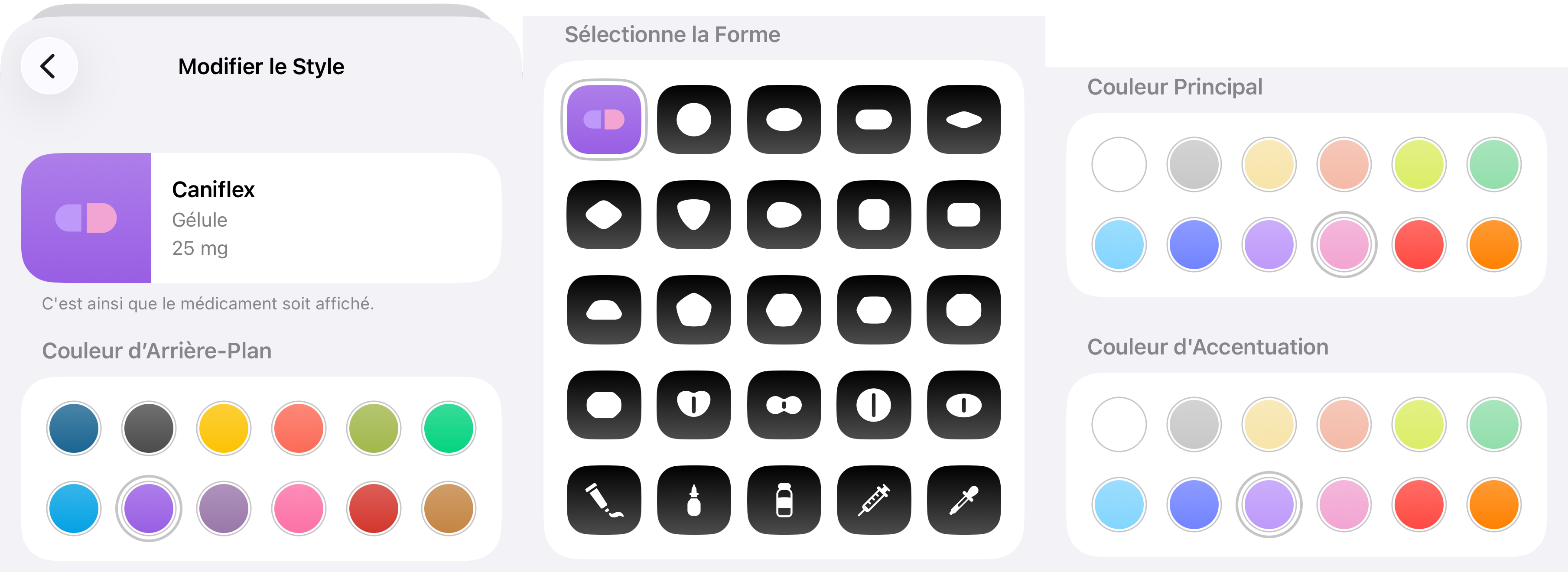Select the pink background color
Image resolution: width=1568 pixels, height=572 pixels.
pos(298,508)
